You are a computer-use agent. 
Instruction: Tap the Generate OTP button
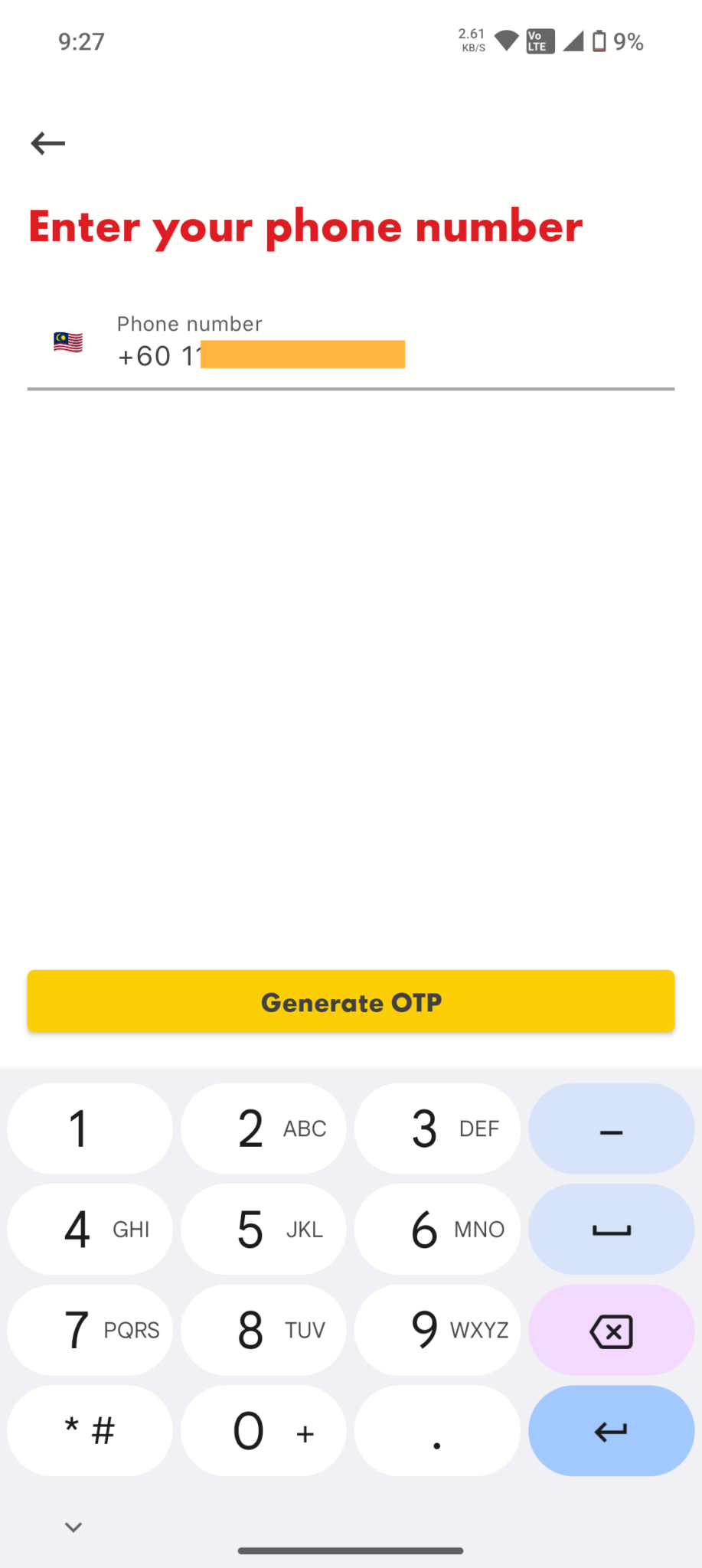click(351, 1001)
